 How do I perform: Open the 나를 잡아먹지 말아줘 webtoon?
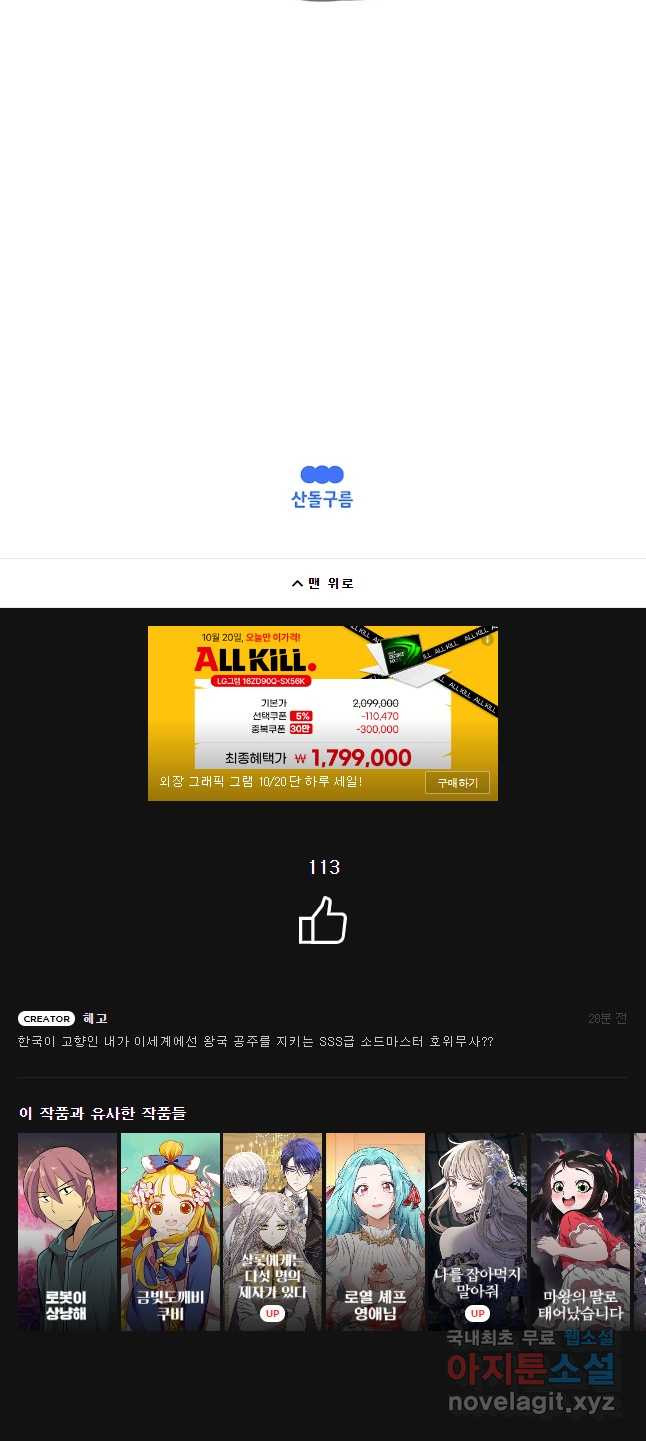(x=477, y=1231)
